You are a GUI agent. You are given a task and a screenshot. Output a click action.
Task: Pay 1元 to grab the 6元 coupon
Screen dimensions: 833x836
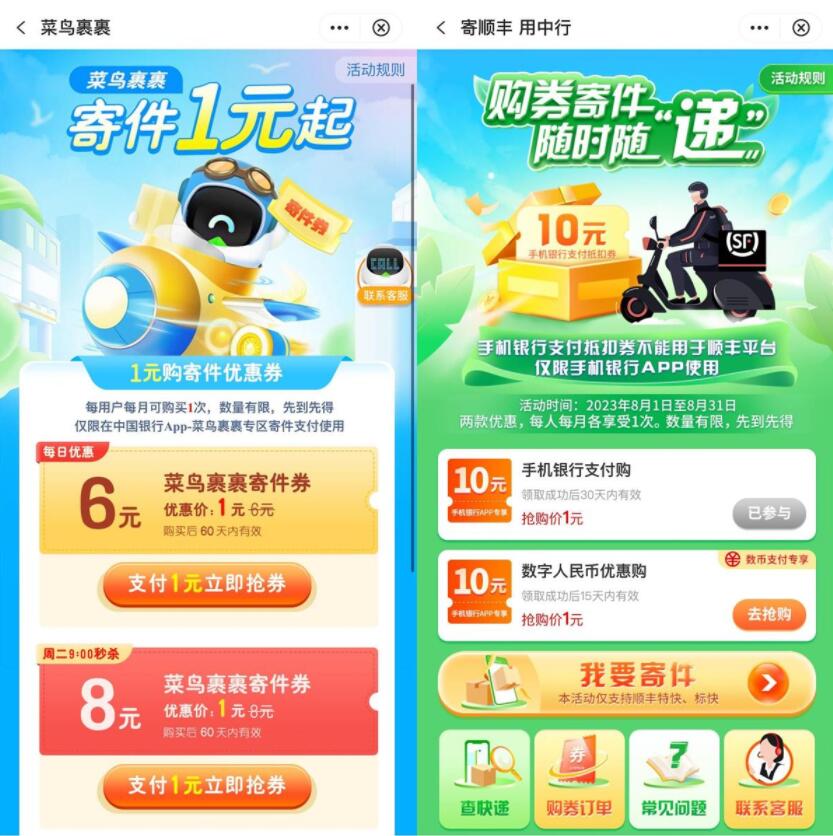[x=206, y=584]
